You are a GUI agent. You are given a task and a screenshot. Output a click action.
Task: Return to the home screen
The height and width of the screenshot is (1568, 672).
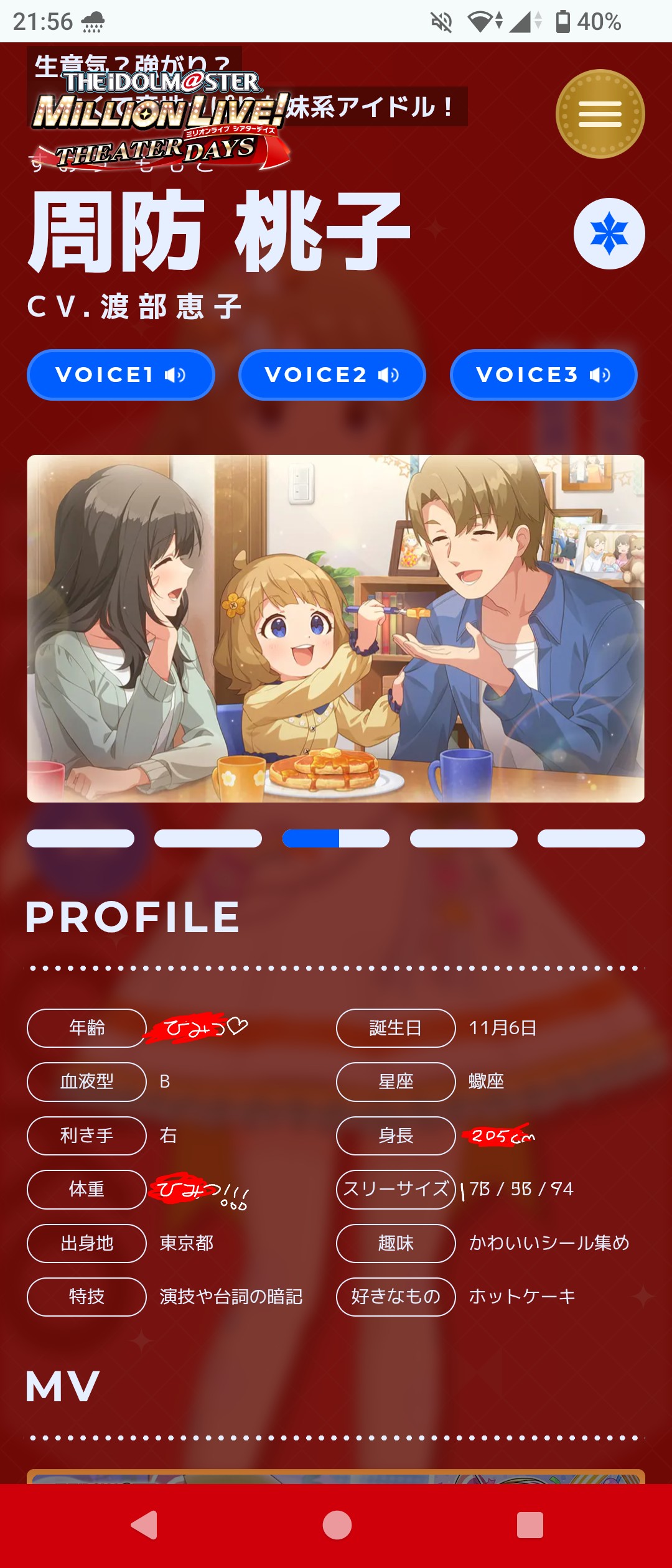tap(337, 1525)
